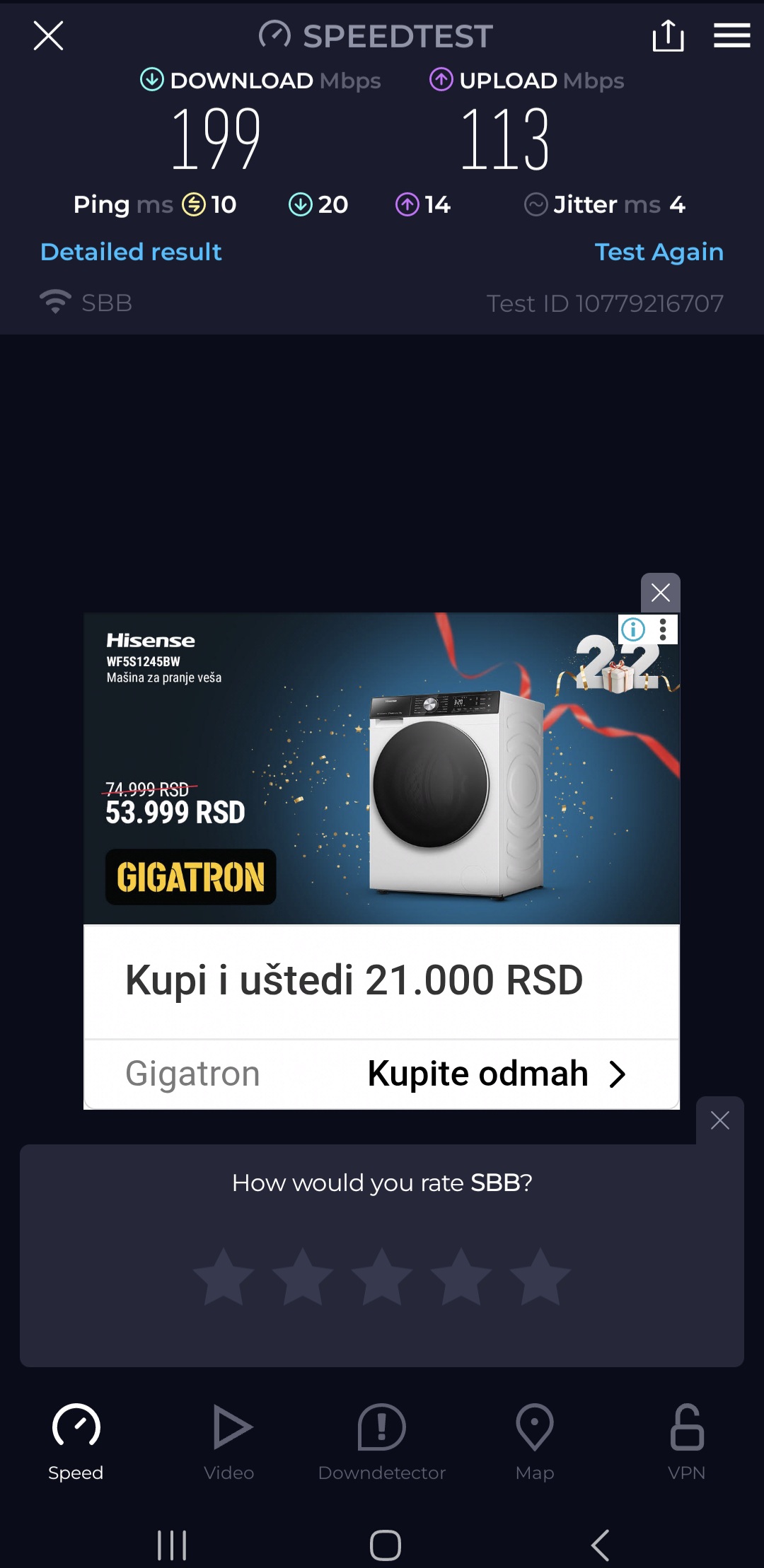The image size is (764, 1568).
Task: Rate SBB five stars
Action: [540, 1277]
